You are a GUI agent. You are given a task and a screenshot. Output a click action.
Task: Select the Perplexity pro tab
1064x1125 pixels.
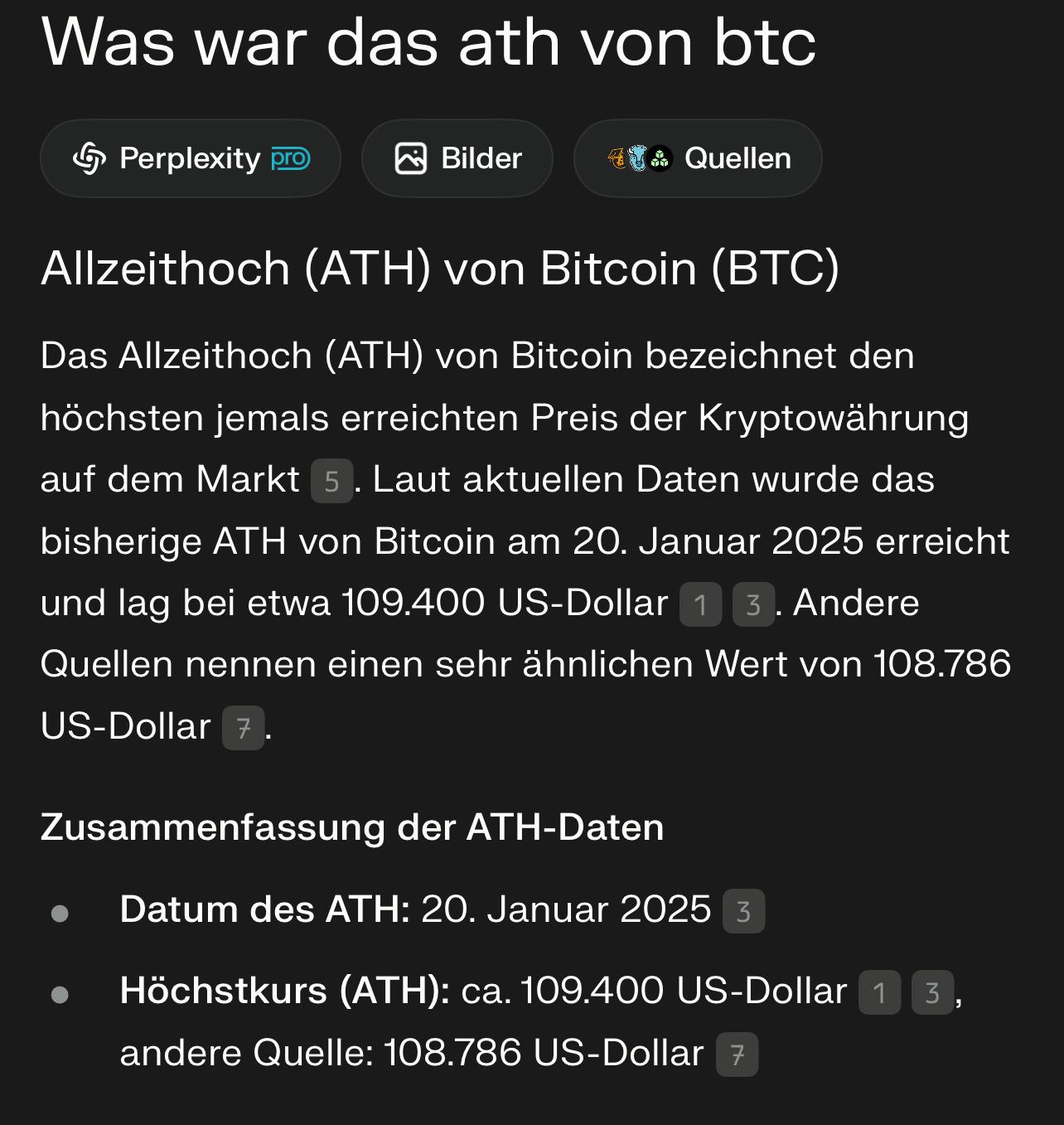point(191,158)
